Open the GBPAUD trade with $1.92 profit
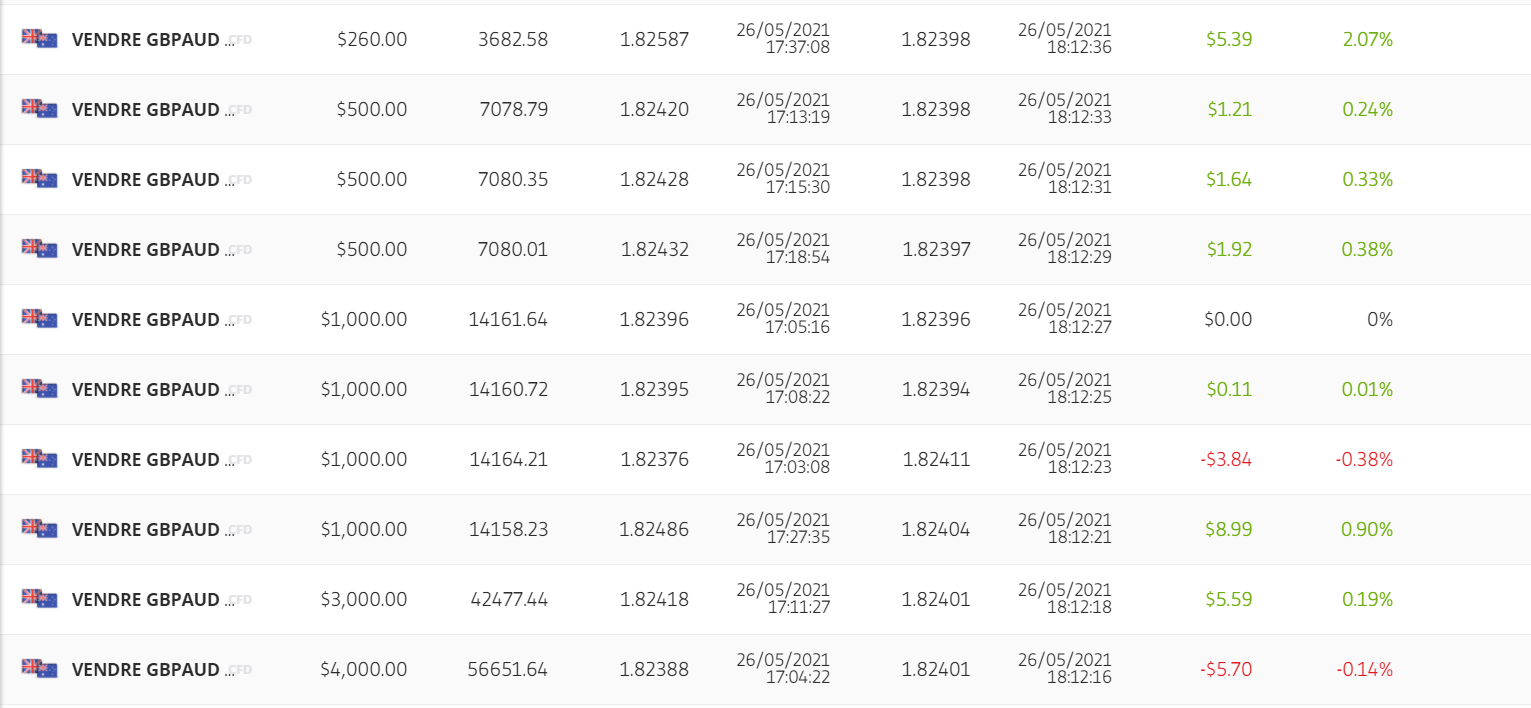 [x=145, y=250]
